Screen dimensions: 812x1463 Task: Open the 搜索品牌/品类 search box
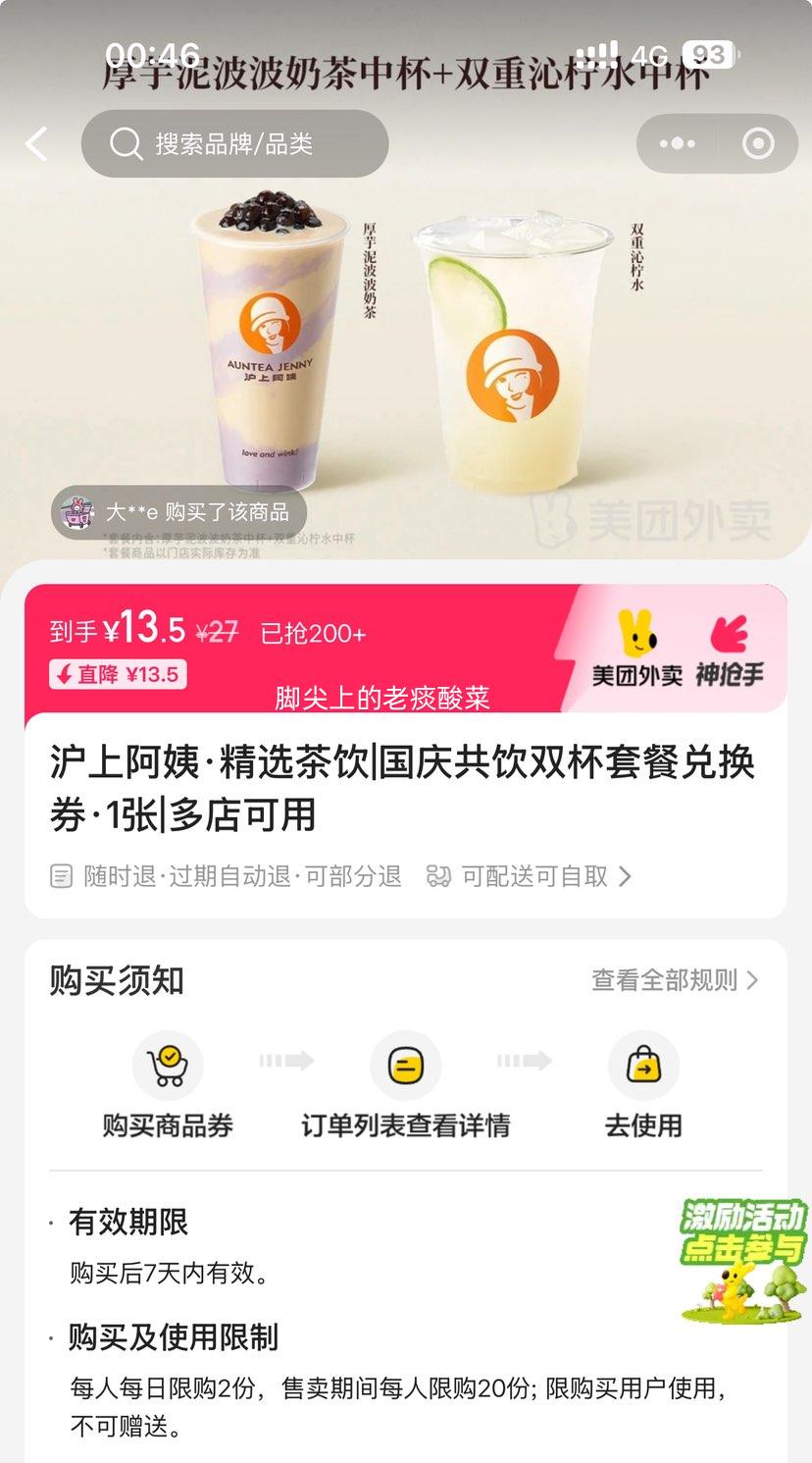234,144
